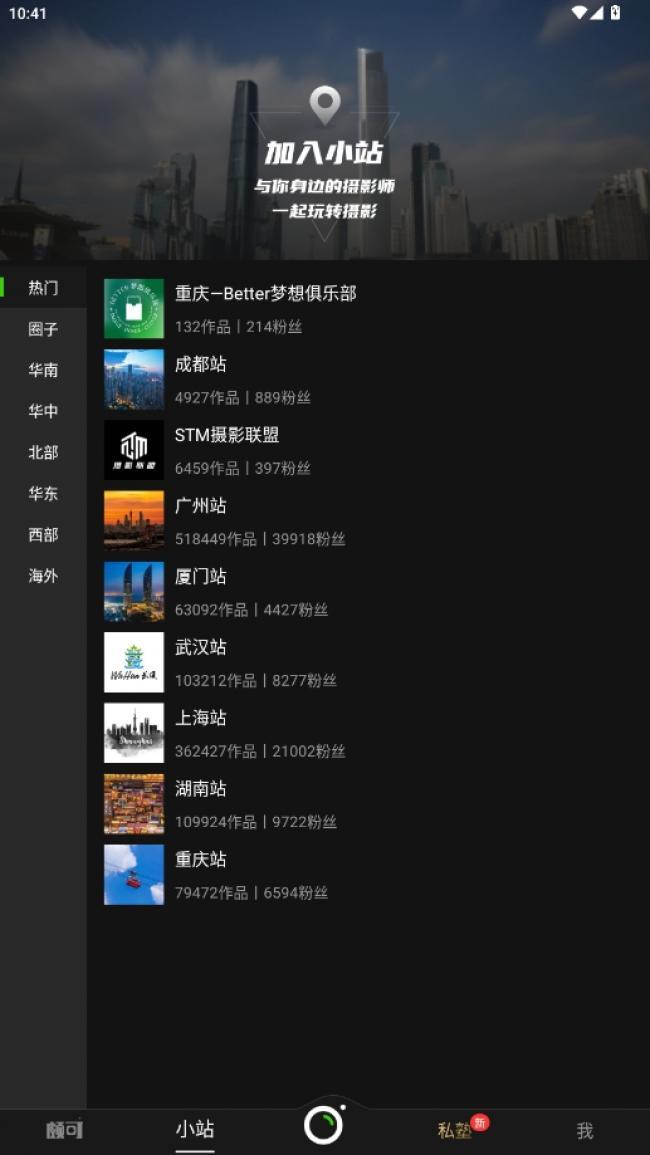The height and width of the screenshot is (1155, 650).
Task: View the STM摄影联盟 station
Action: pos(368,450)
